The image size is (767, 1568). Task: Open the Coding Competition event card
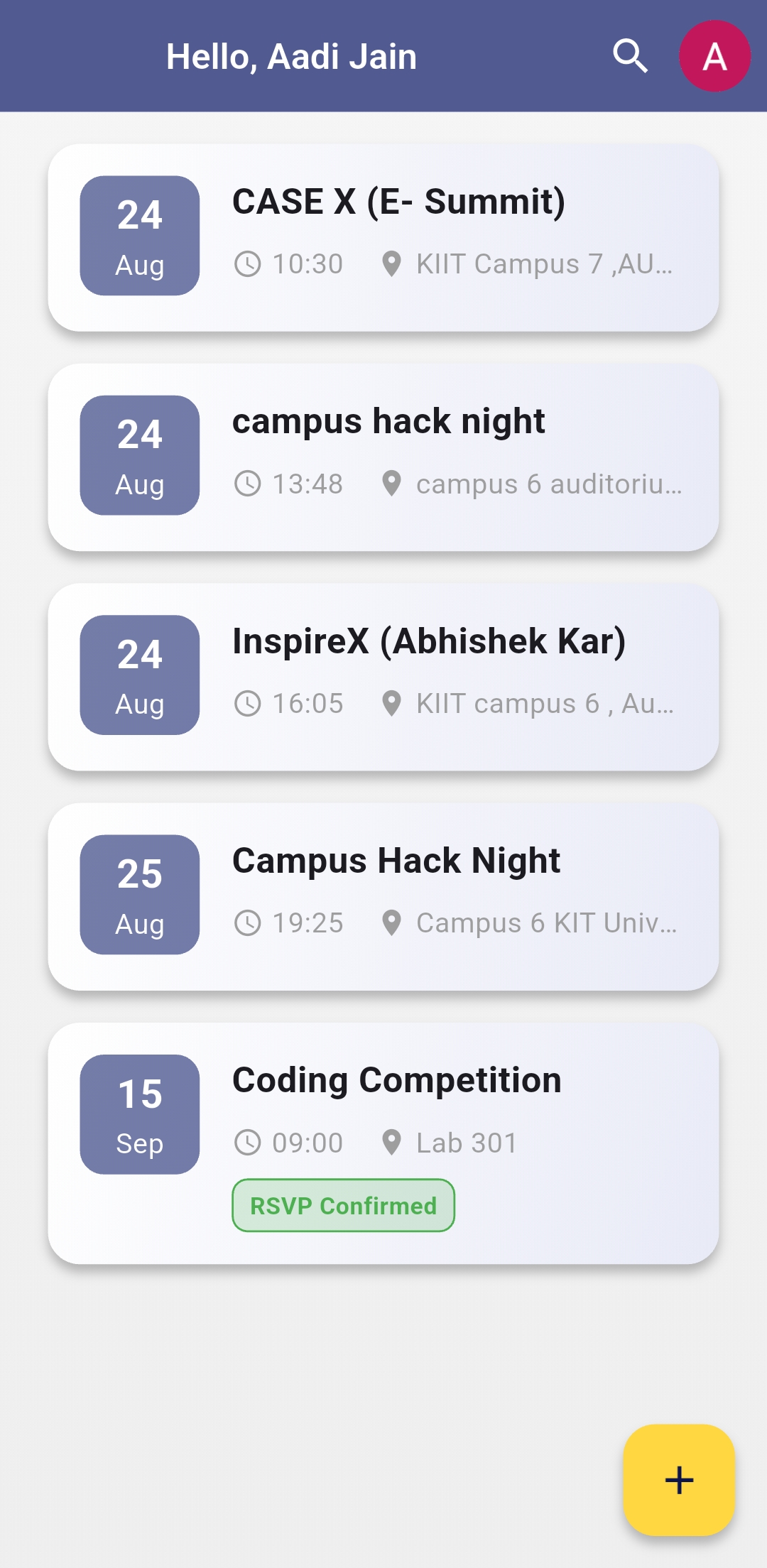383,1142
